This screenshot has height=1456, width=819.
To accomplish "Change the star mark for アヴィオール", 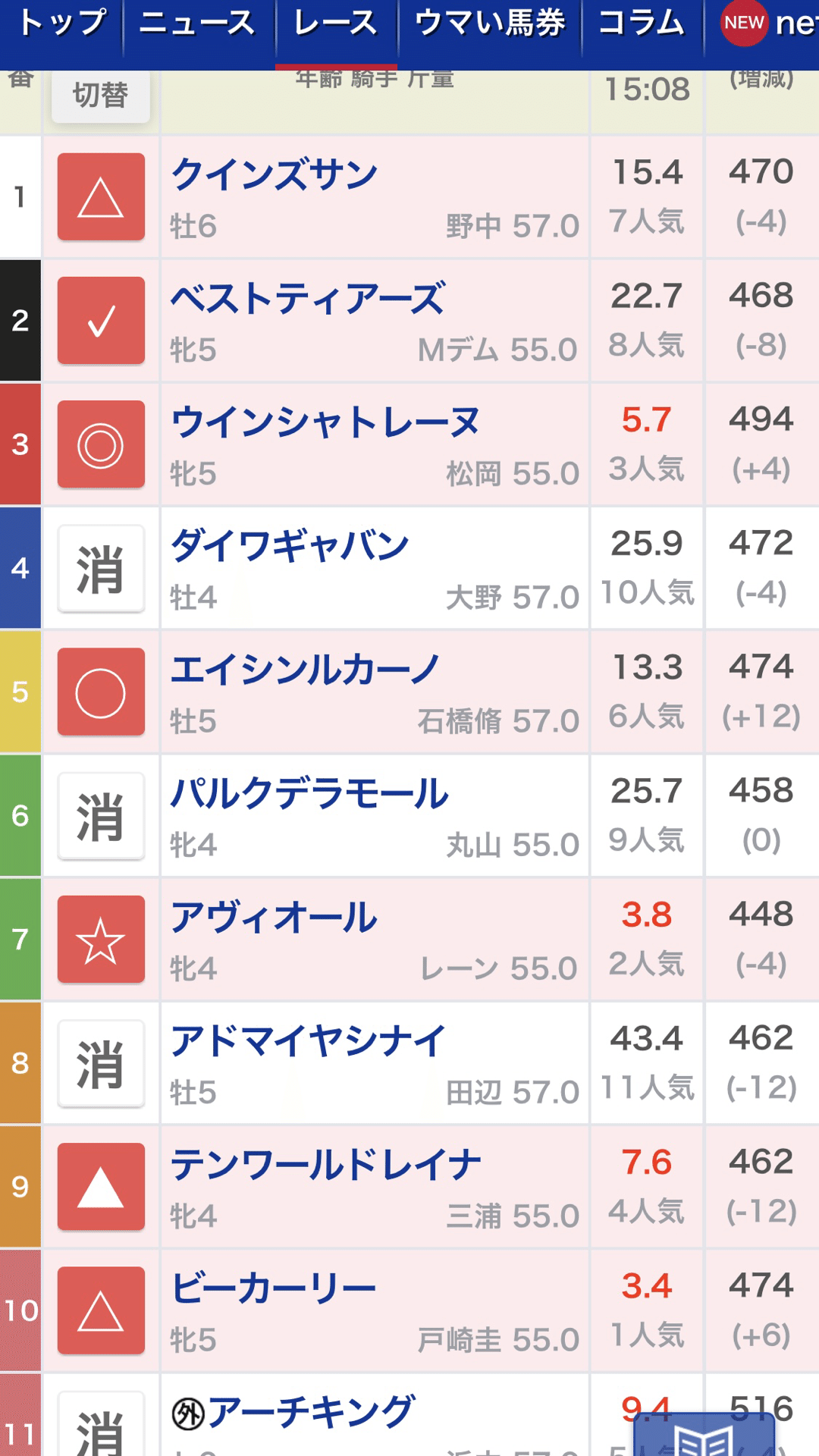I will (x=101, y=940).
